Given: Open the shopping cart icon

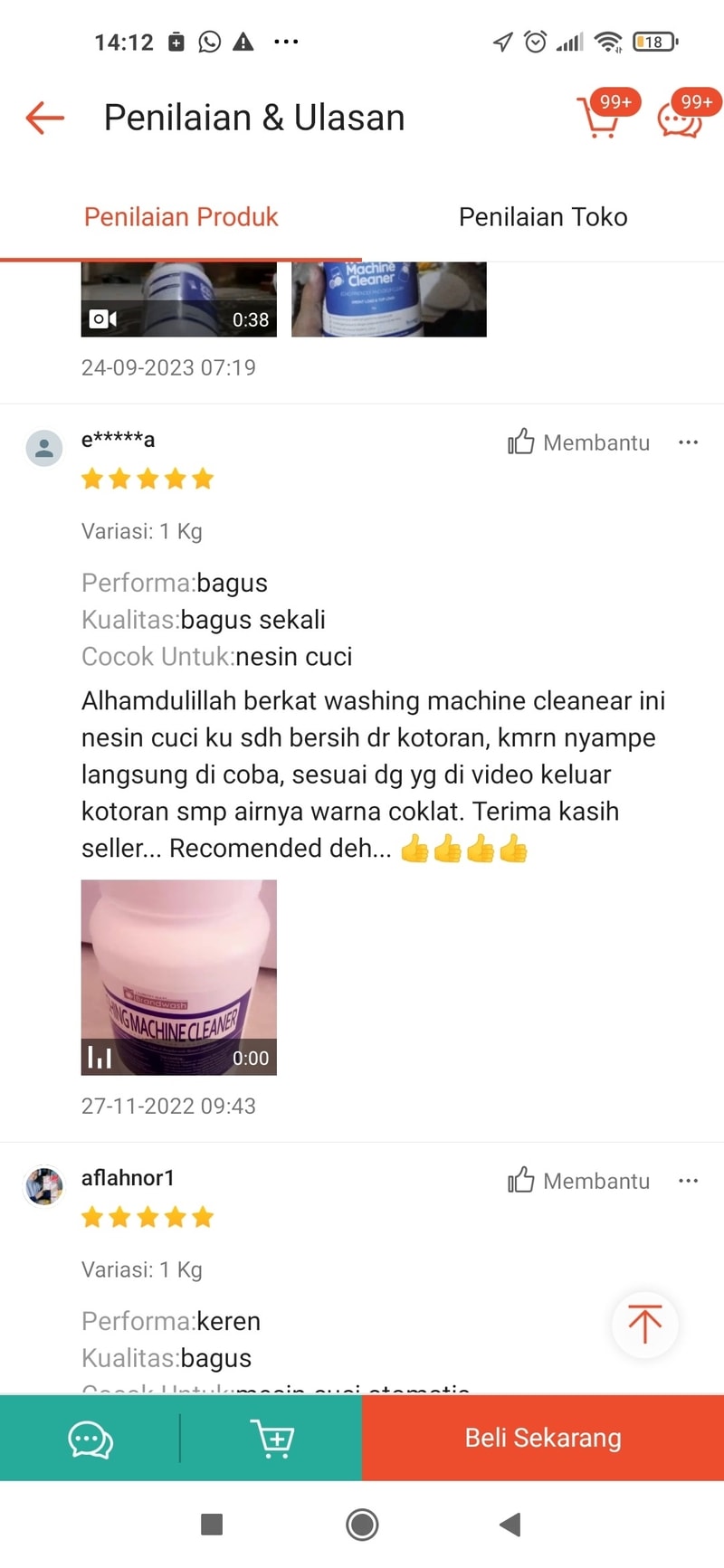Looking at the screenshot, I should [599, 118].
